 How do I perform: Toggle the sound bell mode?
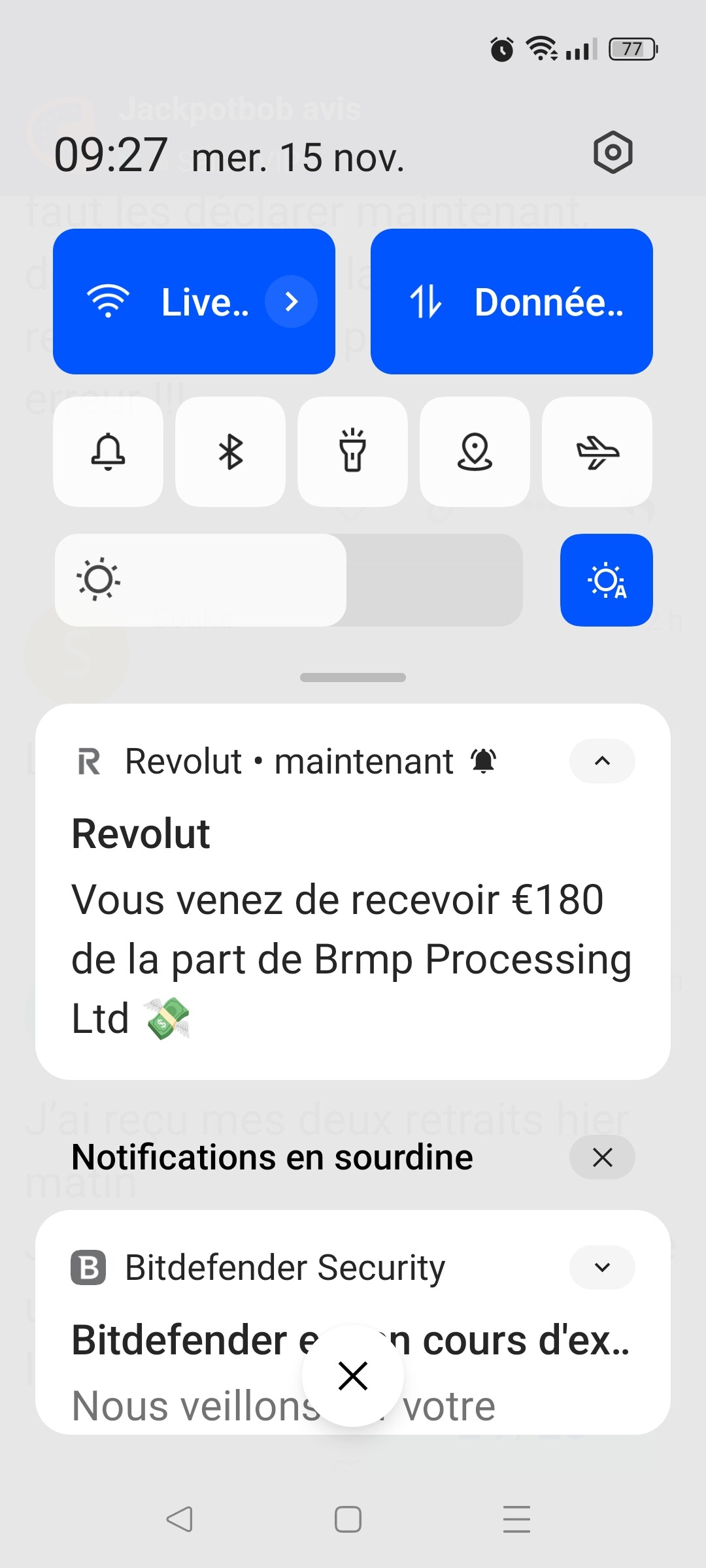[108, 451]
